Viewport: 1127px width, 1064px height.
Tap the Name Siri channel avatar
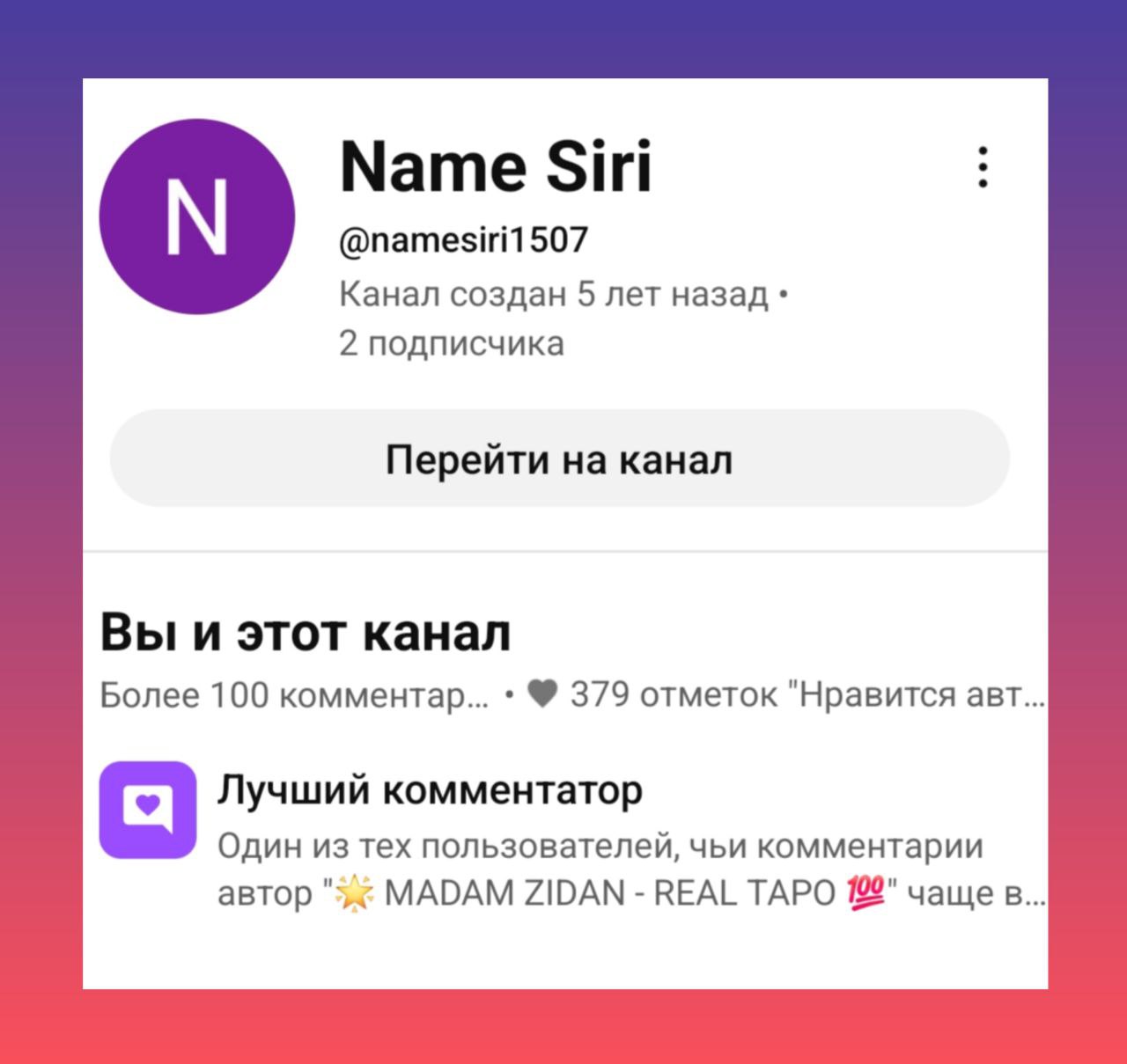(x=197, y=216)
